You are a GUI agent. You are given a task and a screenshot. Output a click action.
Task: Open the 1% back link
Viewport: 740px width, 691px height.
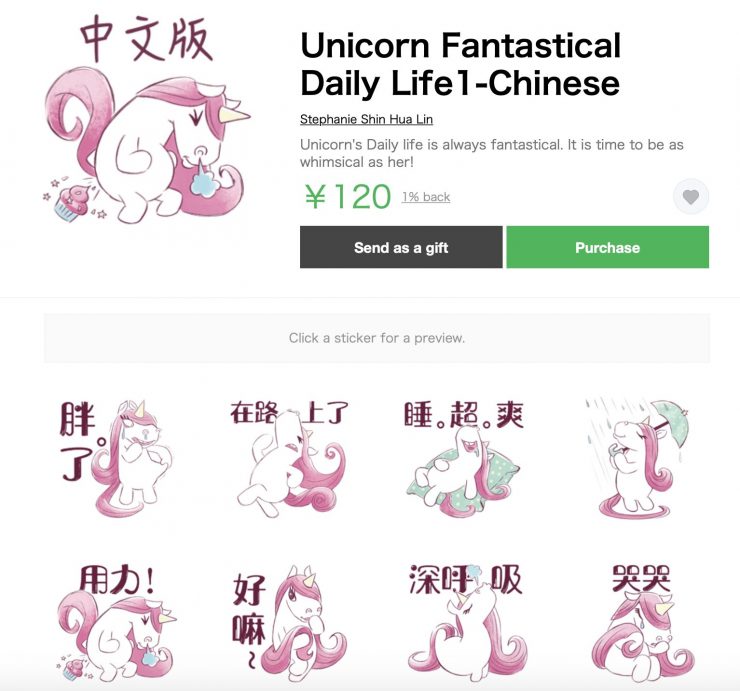(x=426, y=197)
